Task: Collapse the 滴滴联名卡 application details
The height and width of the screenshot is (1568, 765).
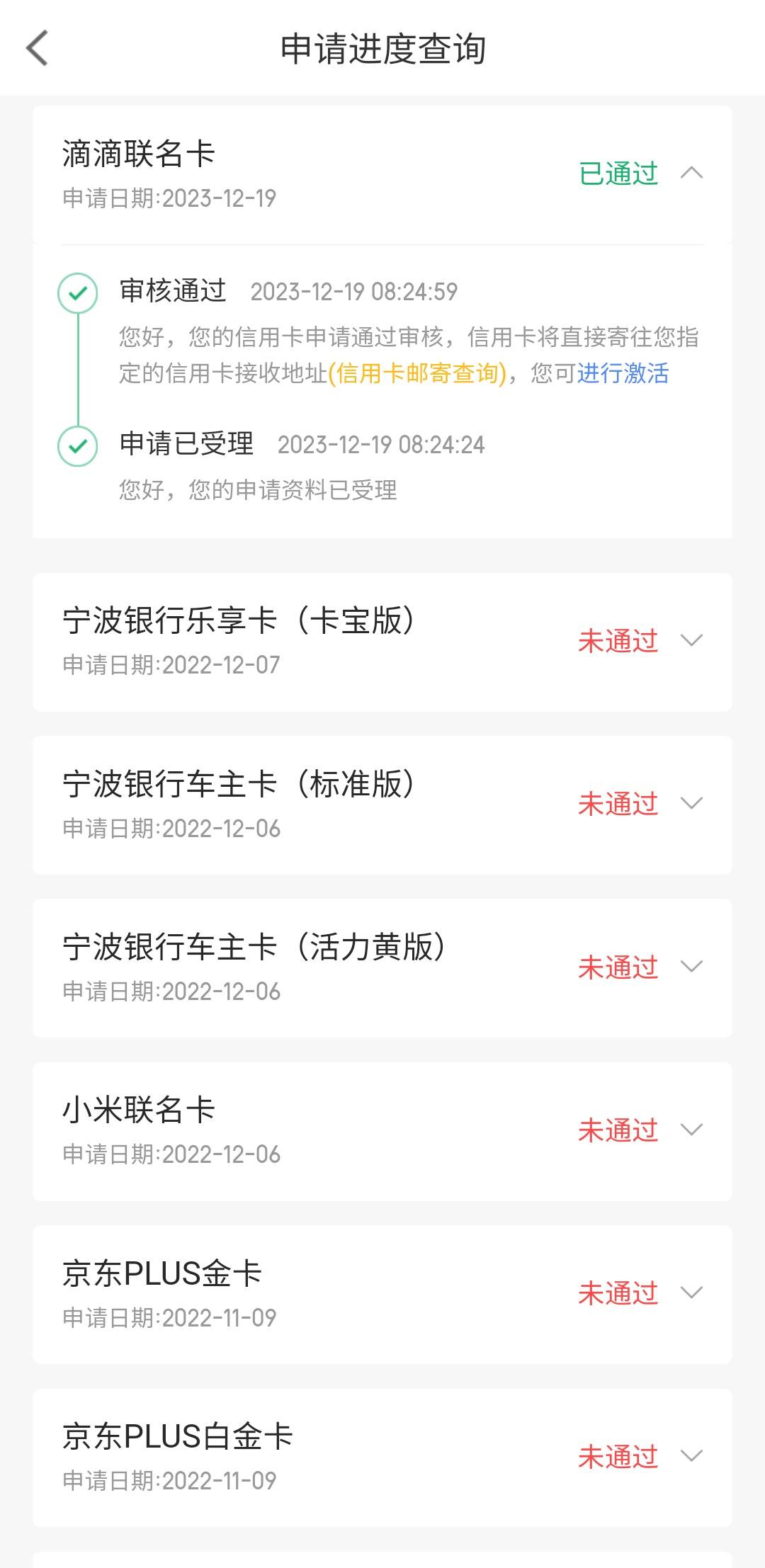Action: point(691,173)
